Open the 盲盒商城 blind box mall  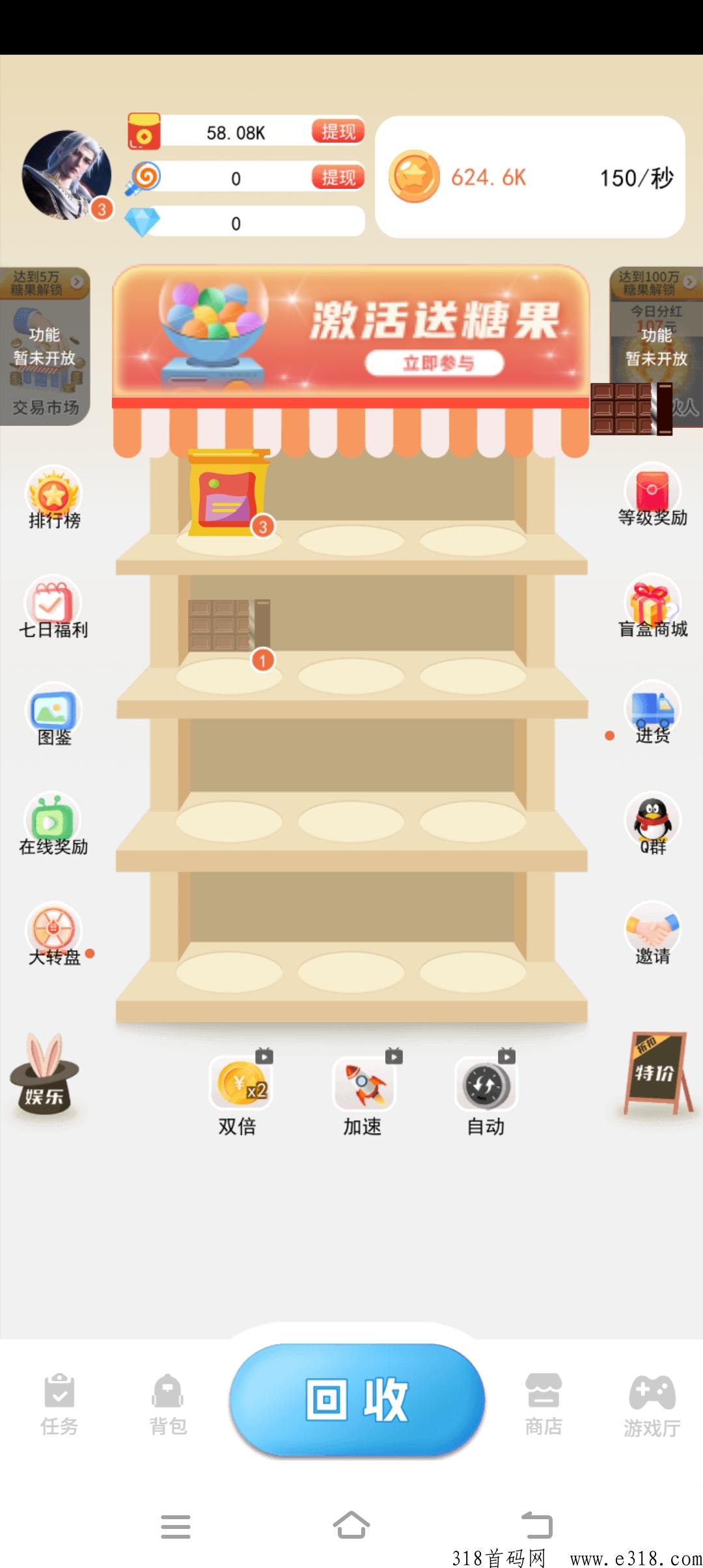(652, 606)
